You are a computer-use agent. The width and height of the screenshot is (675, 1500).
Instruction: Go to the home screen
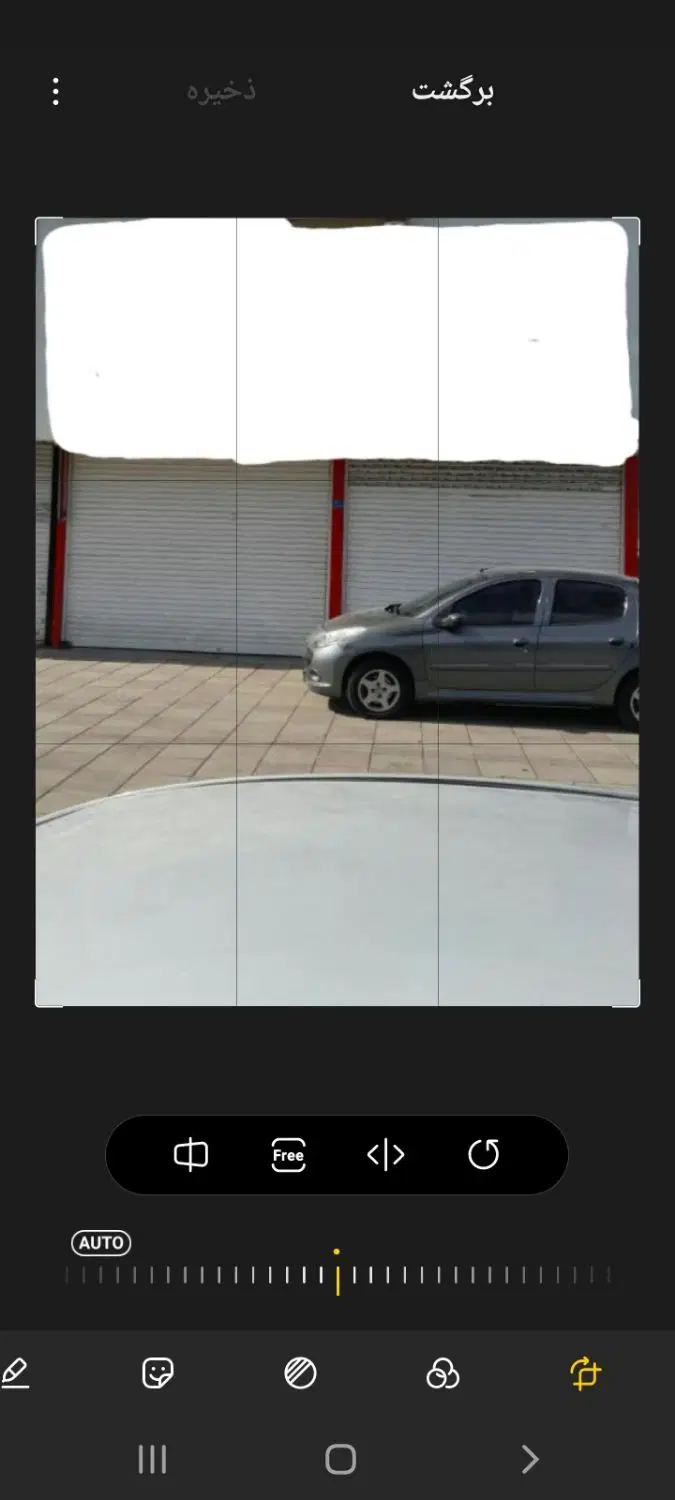point(340,1460)
